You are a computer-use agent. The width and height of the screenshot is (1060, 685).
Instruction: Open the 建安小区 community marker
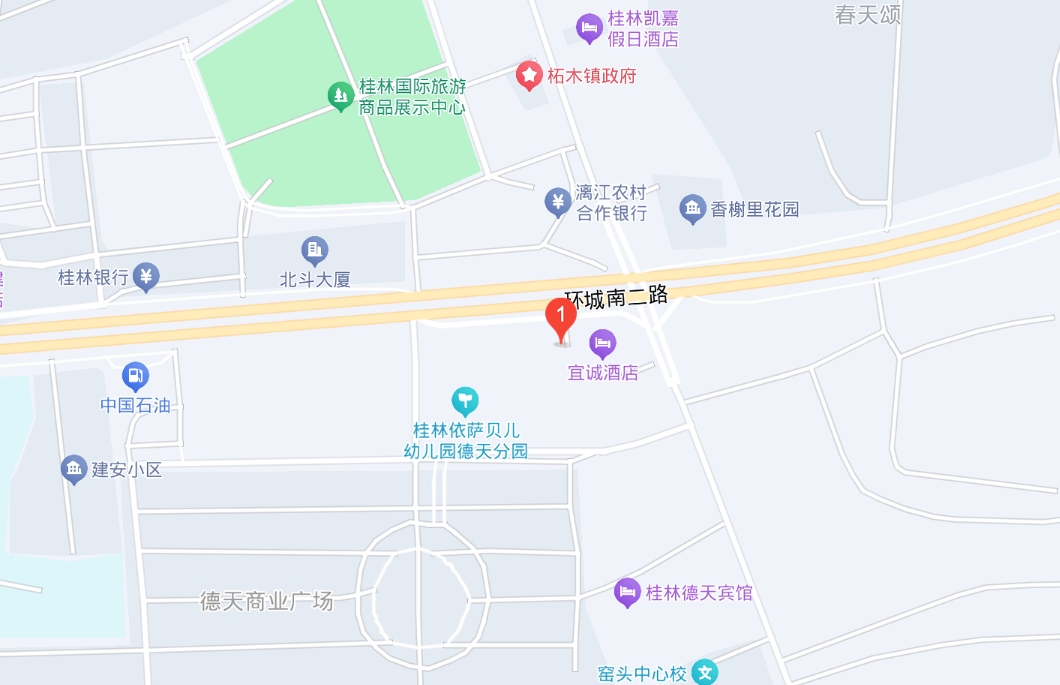(74, 469)
